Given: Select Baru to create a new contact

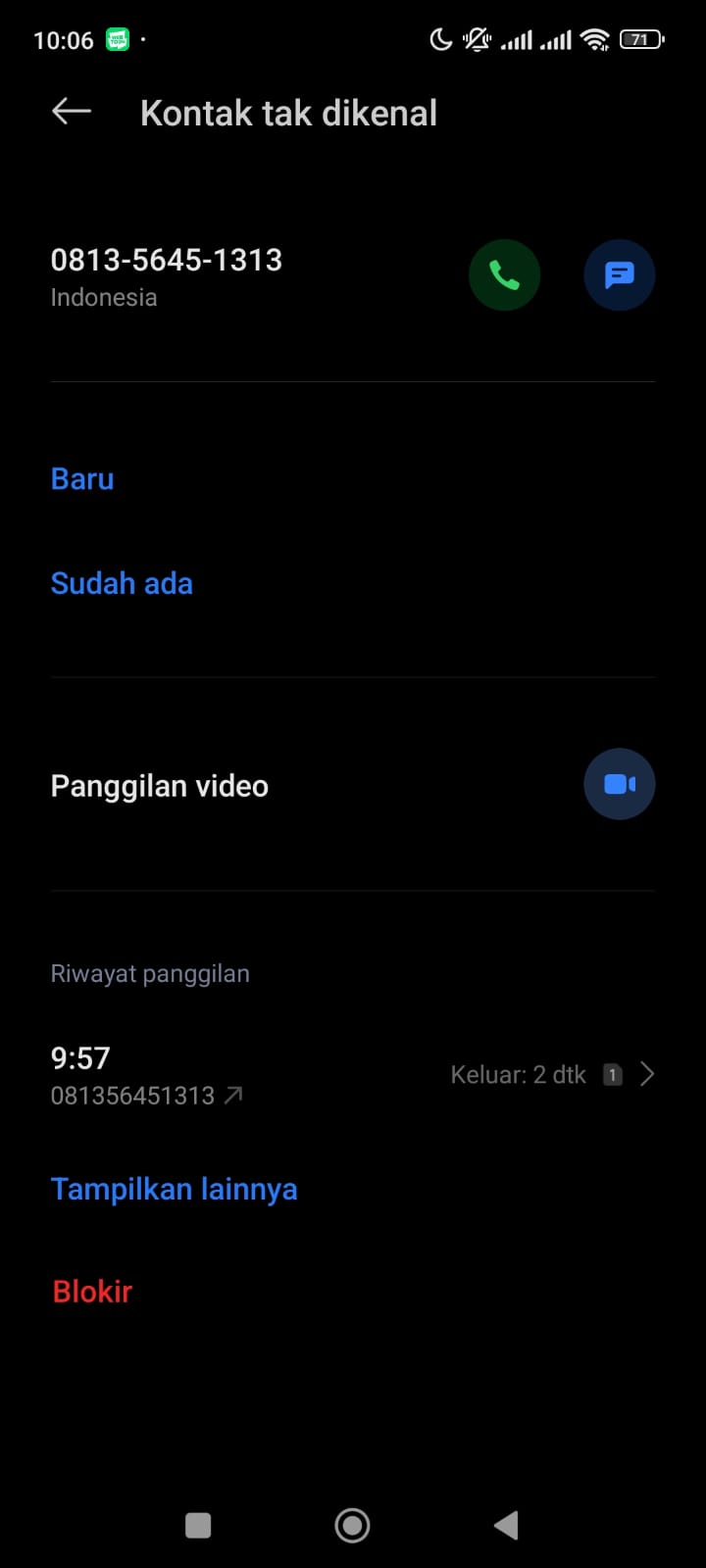Looking at the screenshot, I should coord(81,478).
